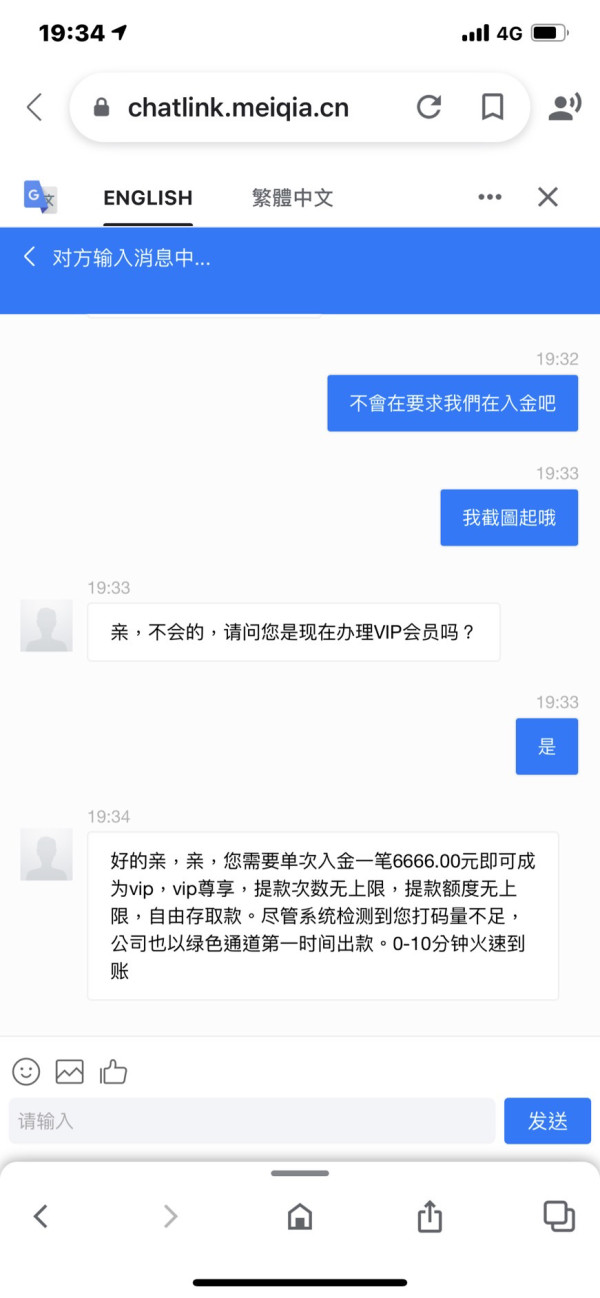Bookmark this page
The height and width of the screenshot is (1298, 600).
point(492,107)
